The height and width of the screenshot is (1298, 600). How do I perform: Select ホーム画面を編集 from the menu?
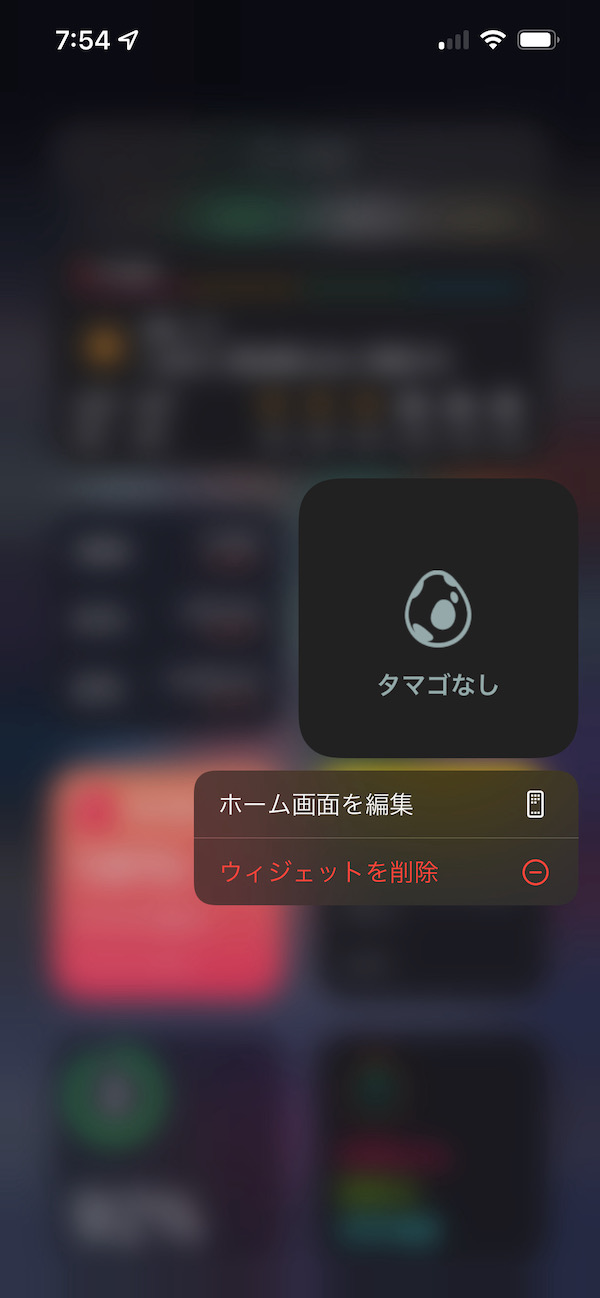point(385,804)
